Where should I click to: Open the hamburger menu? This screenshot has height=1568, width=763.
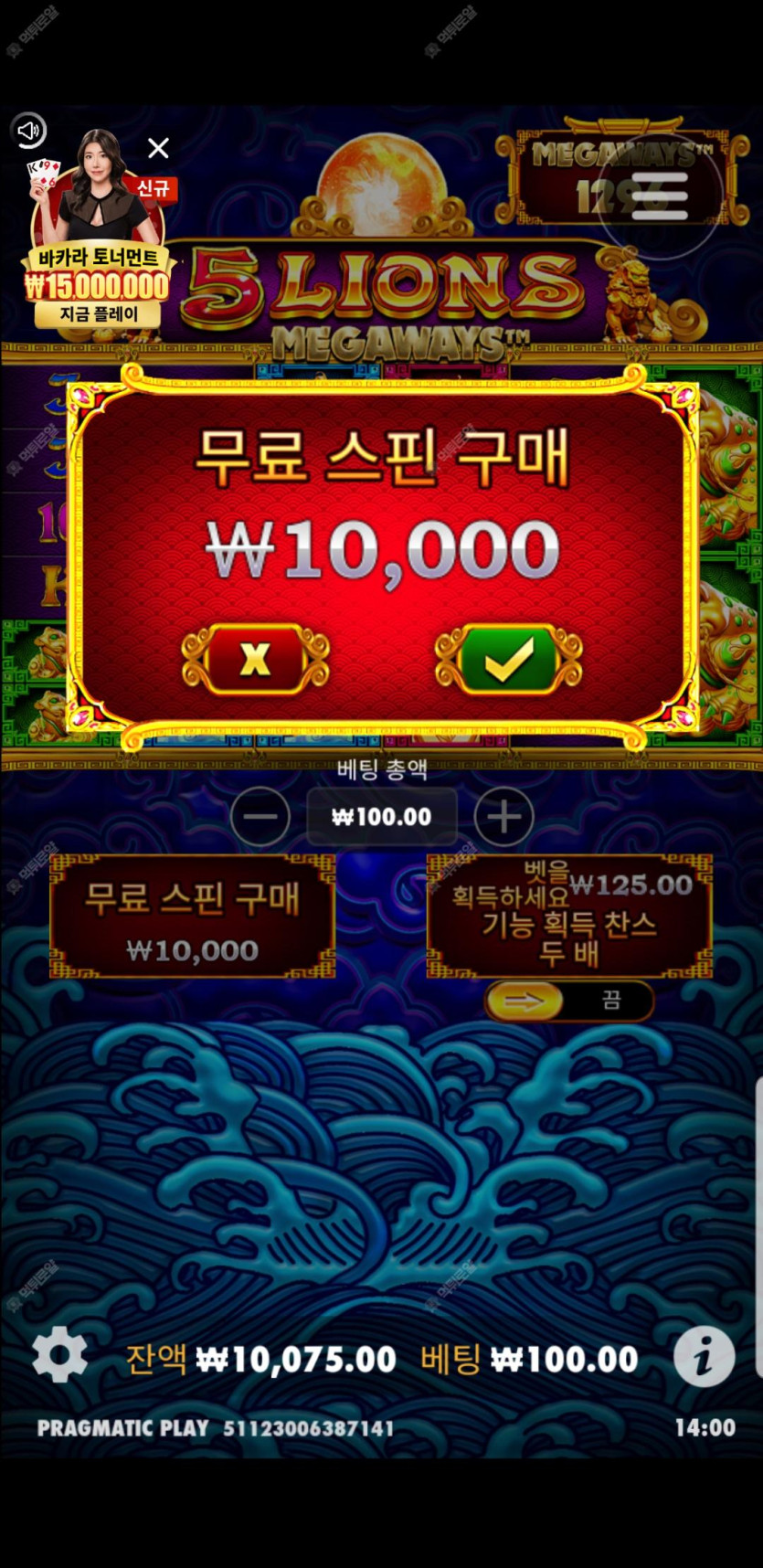659,195
